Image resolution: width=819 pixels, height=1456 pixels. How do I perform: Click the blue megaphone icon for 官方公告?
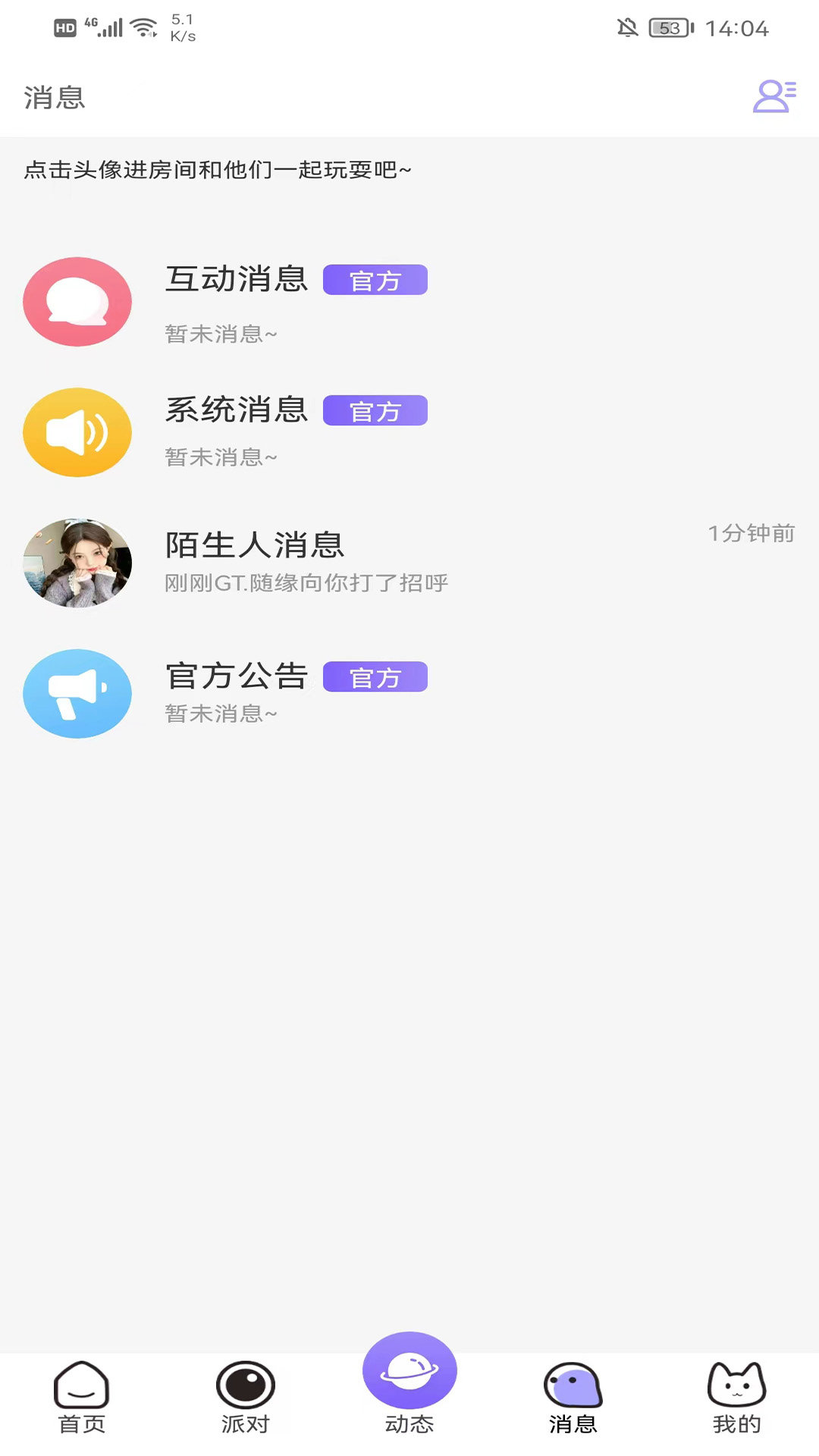click(x=77, y=694)
